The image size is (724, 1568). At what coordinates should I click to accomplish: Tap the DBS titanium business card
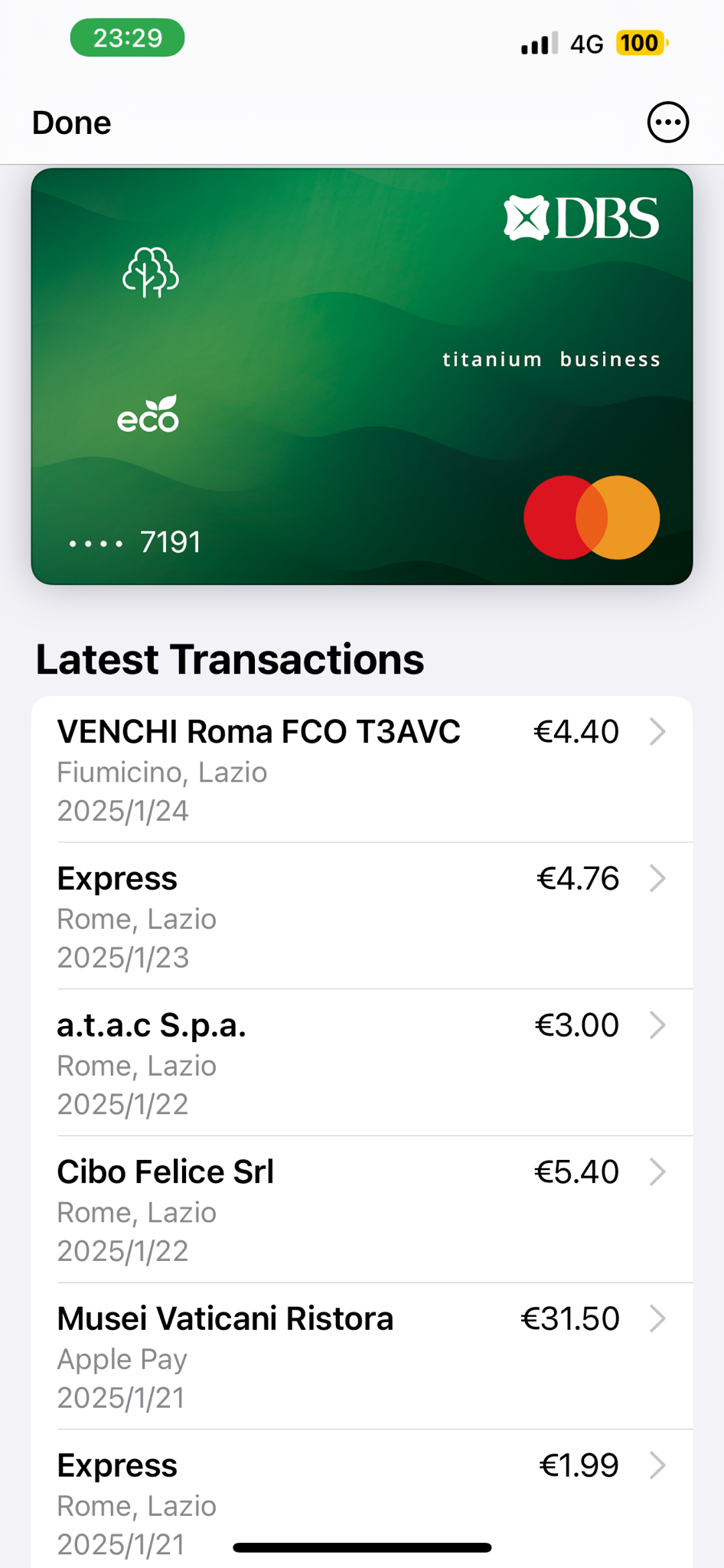[x=362, y=377]
